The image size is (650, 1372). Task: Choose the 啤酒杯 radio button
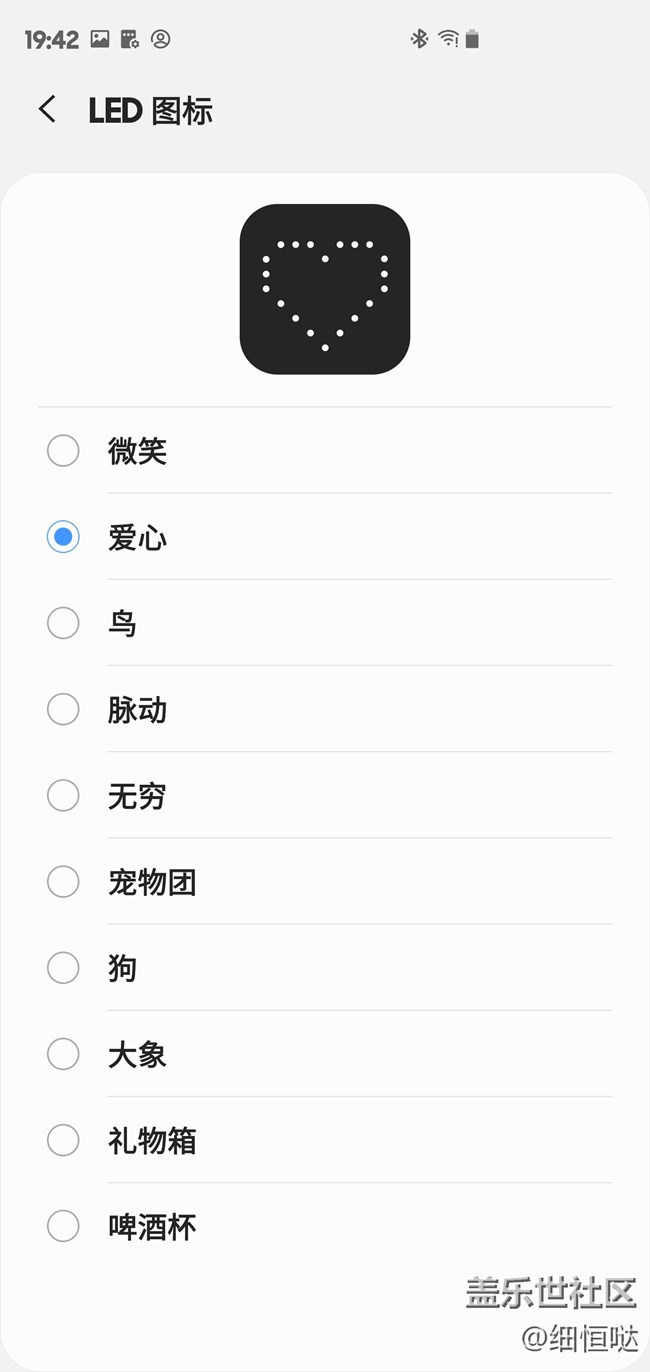[x=64, y=1226]
